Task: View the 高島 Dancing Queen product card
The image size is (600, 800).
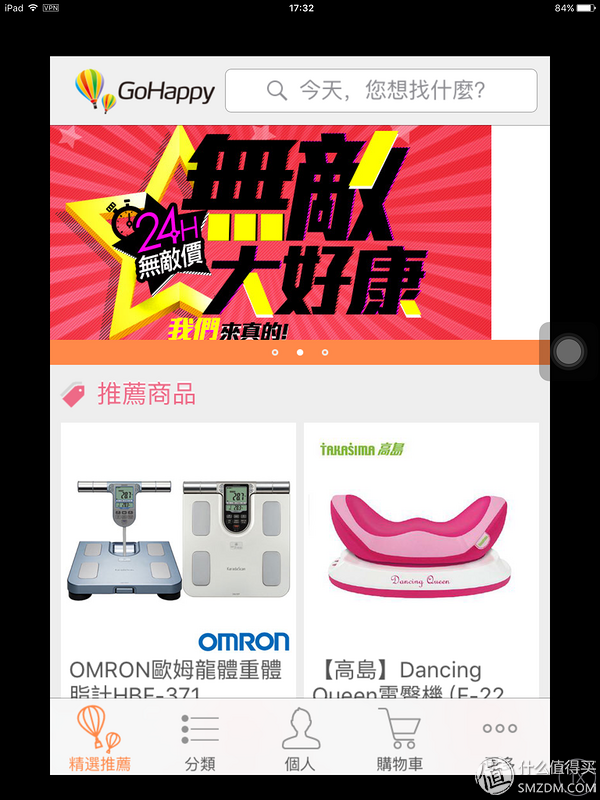Action: [x=421, y=560]
